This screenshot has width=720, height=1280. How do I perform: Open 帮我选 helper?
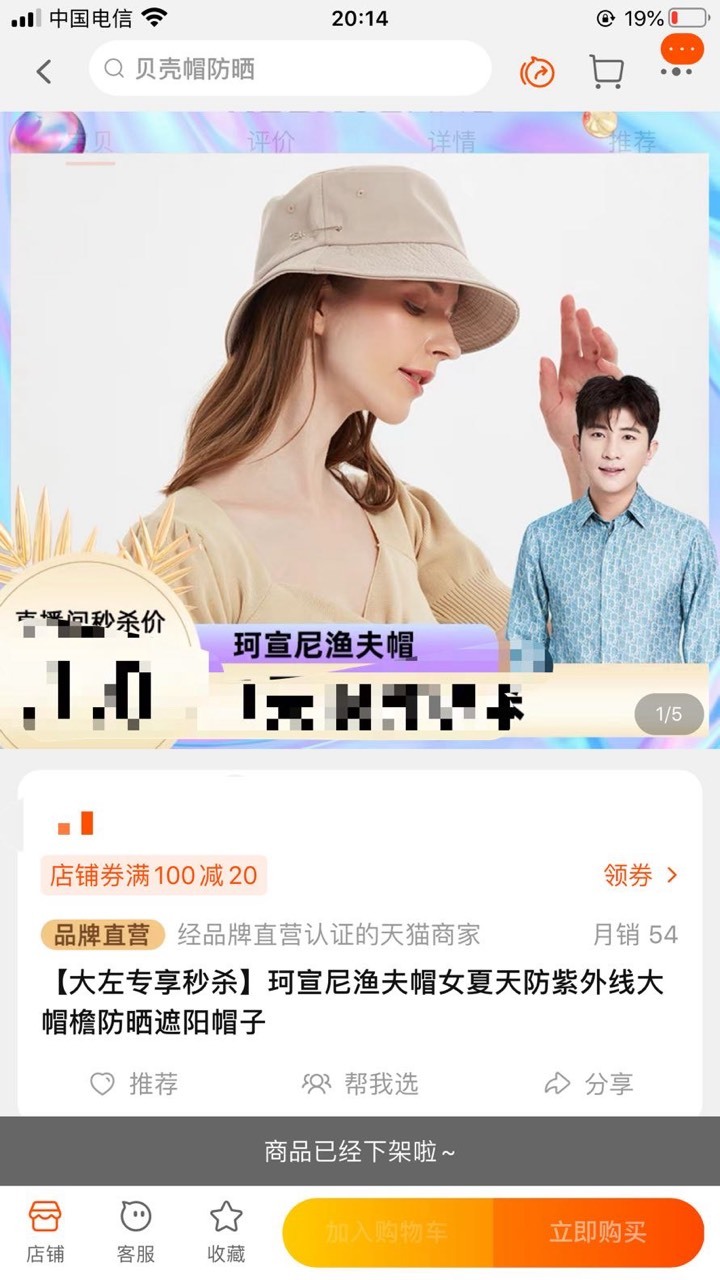tap(361, 1083)
